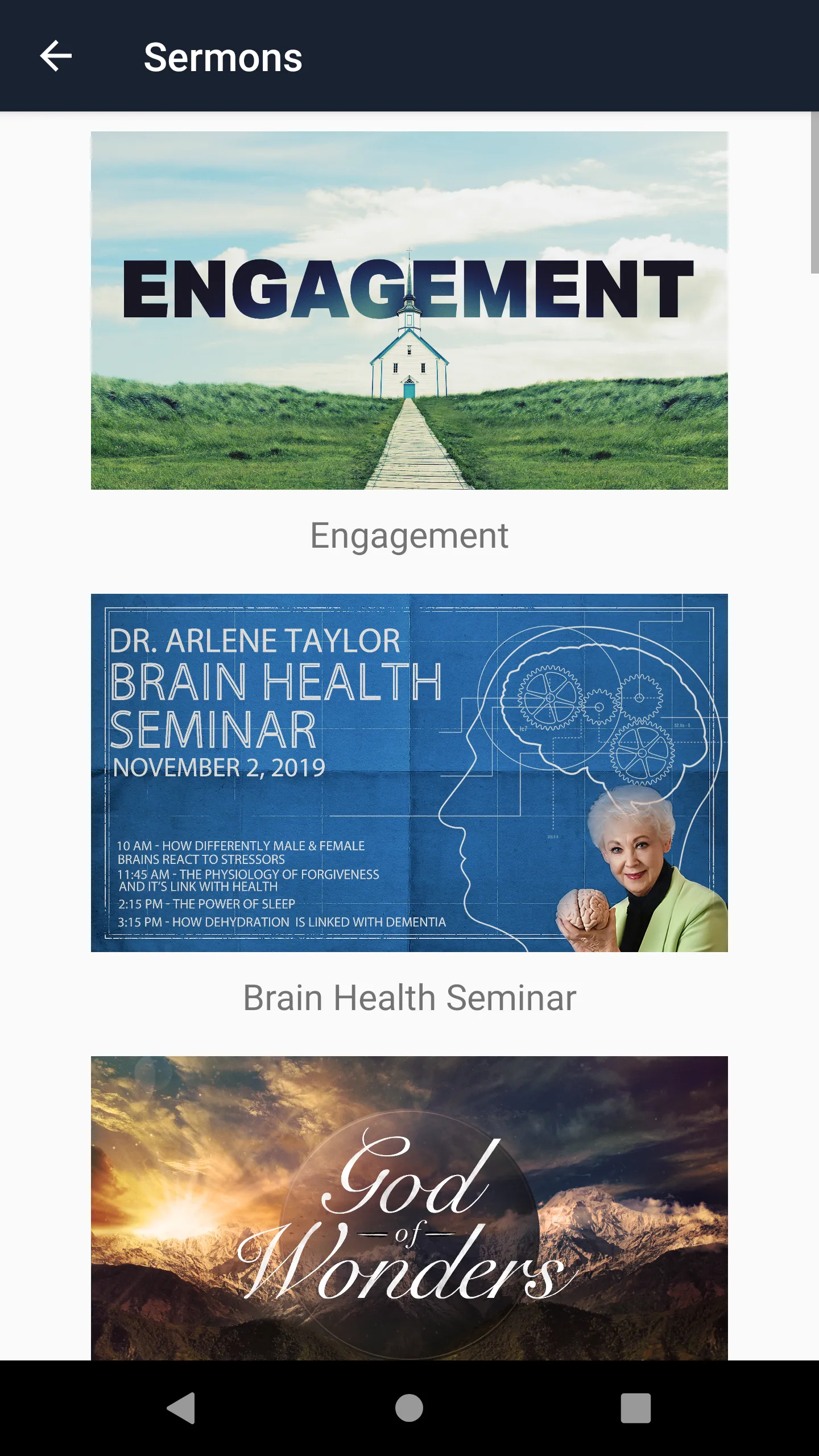Tap the system home button
The height and width of the screenshot is (1456, 819).
click(x=409, y=1408)
